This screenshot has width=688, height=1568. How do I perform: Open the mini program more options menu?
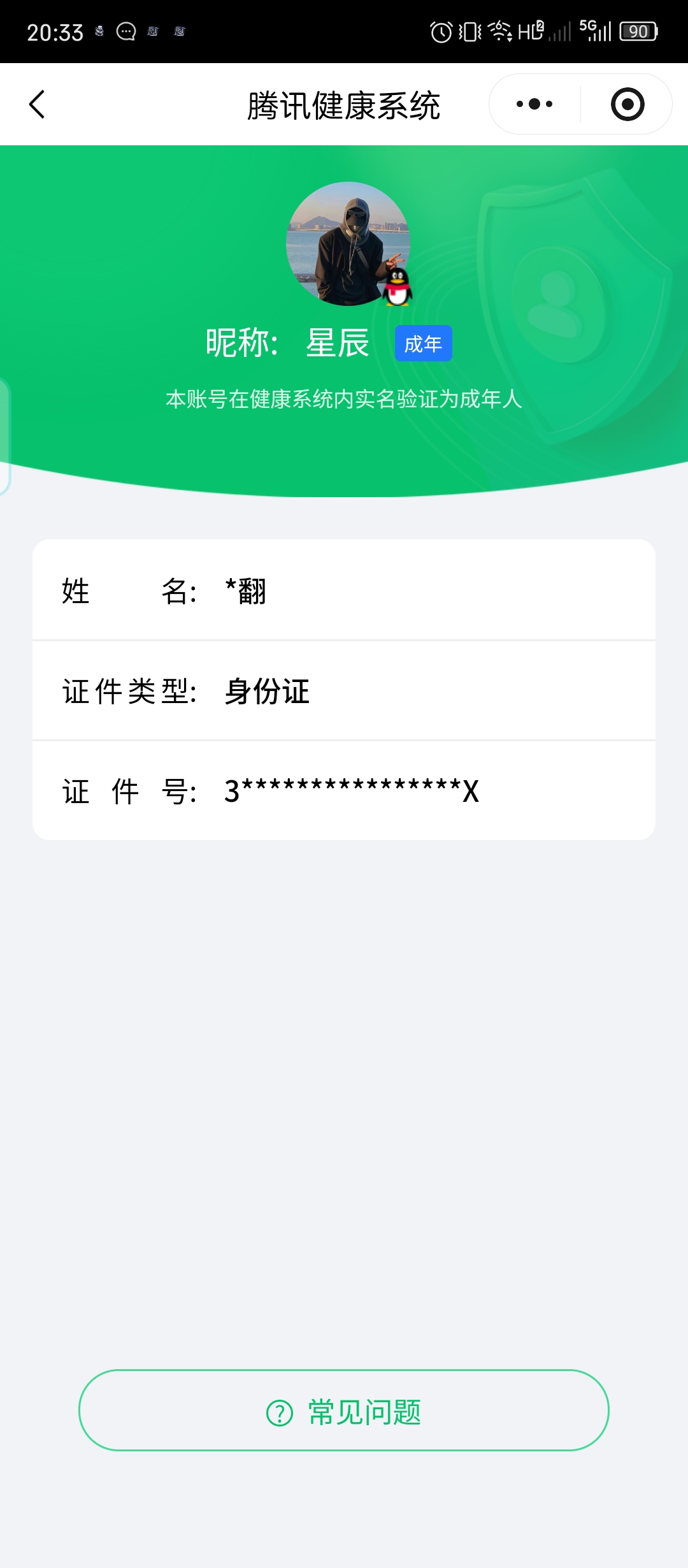534,105
